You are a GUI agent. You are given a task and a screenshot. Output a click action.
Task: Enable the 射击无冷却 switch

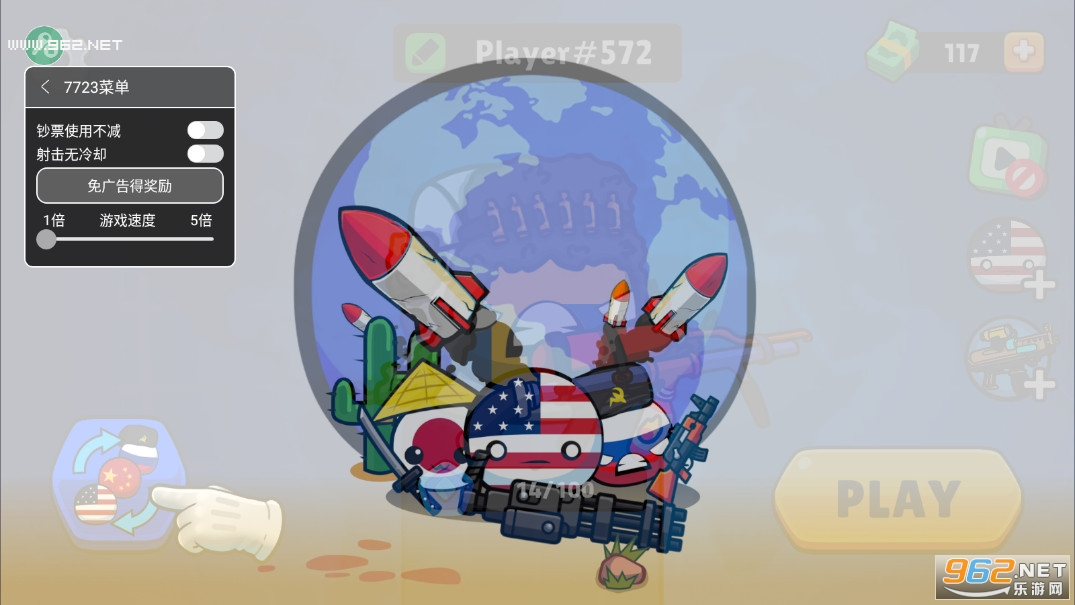[205, 153]
